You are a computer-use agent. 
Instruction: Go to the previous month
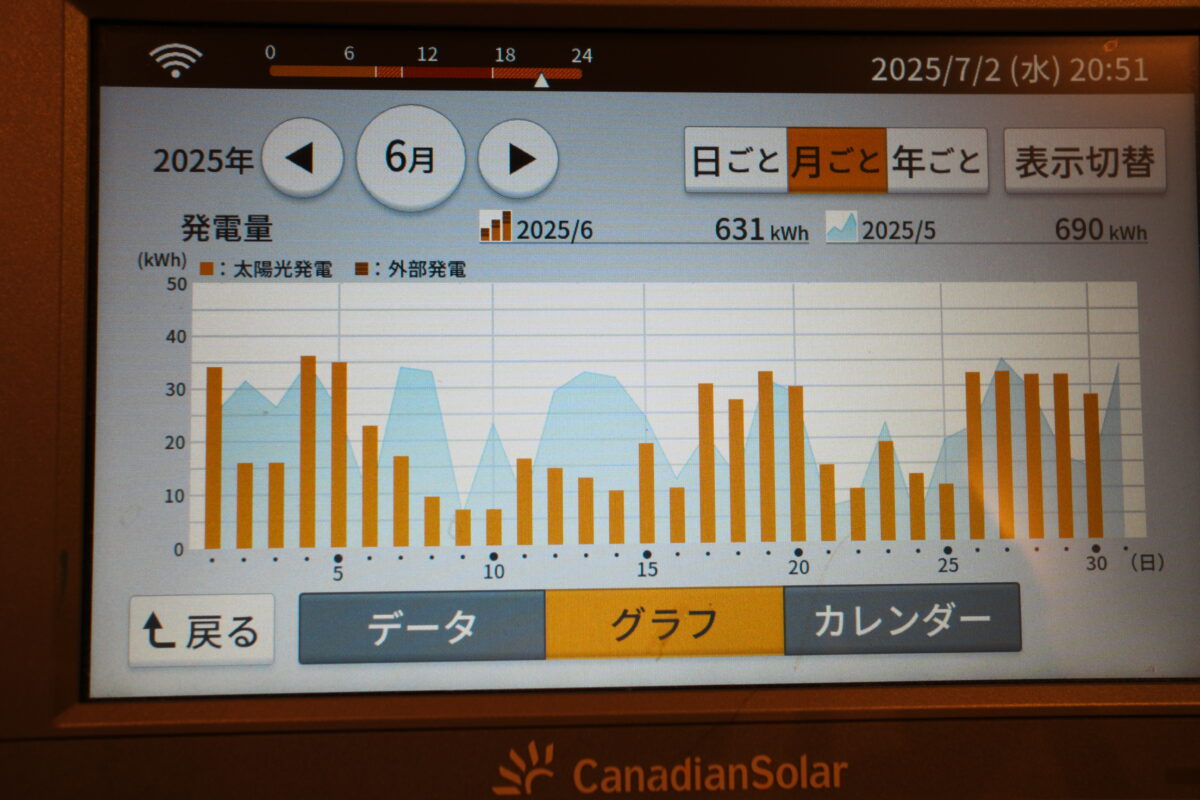point(302,158)
